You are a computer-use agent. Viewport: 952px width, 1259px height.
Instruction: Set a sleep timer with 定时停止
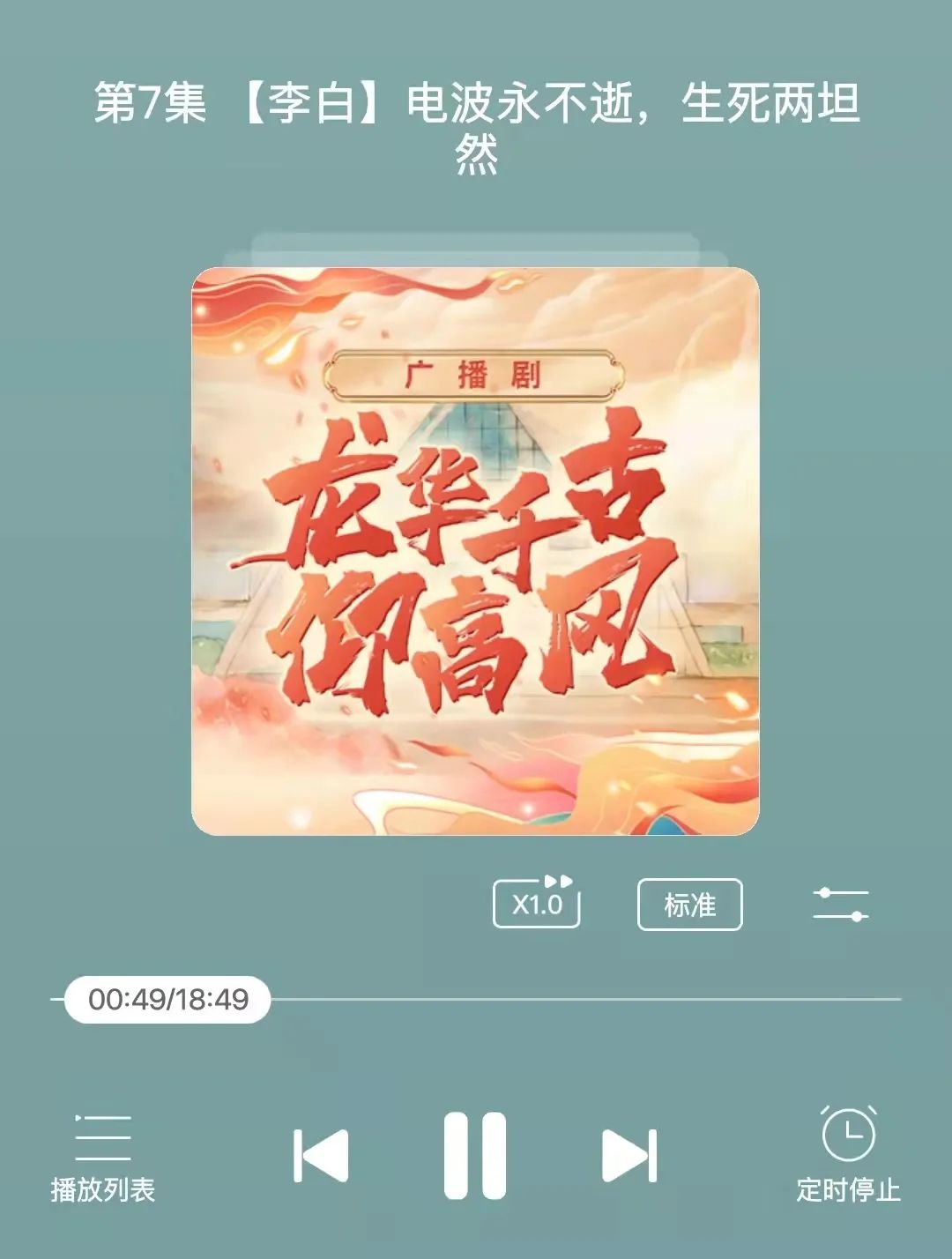click(848, 1155)
